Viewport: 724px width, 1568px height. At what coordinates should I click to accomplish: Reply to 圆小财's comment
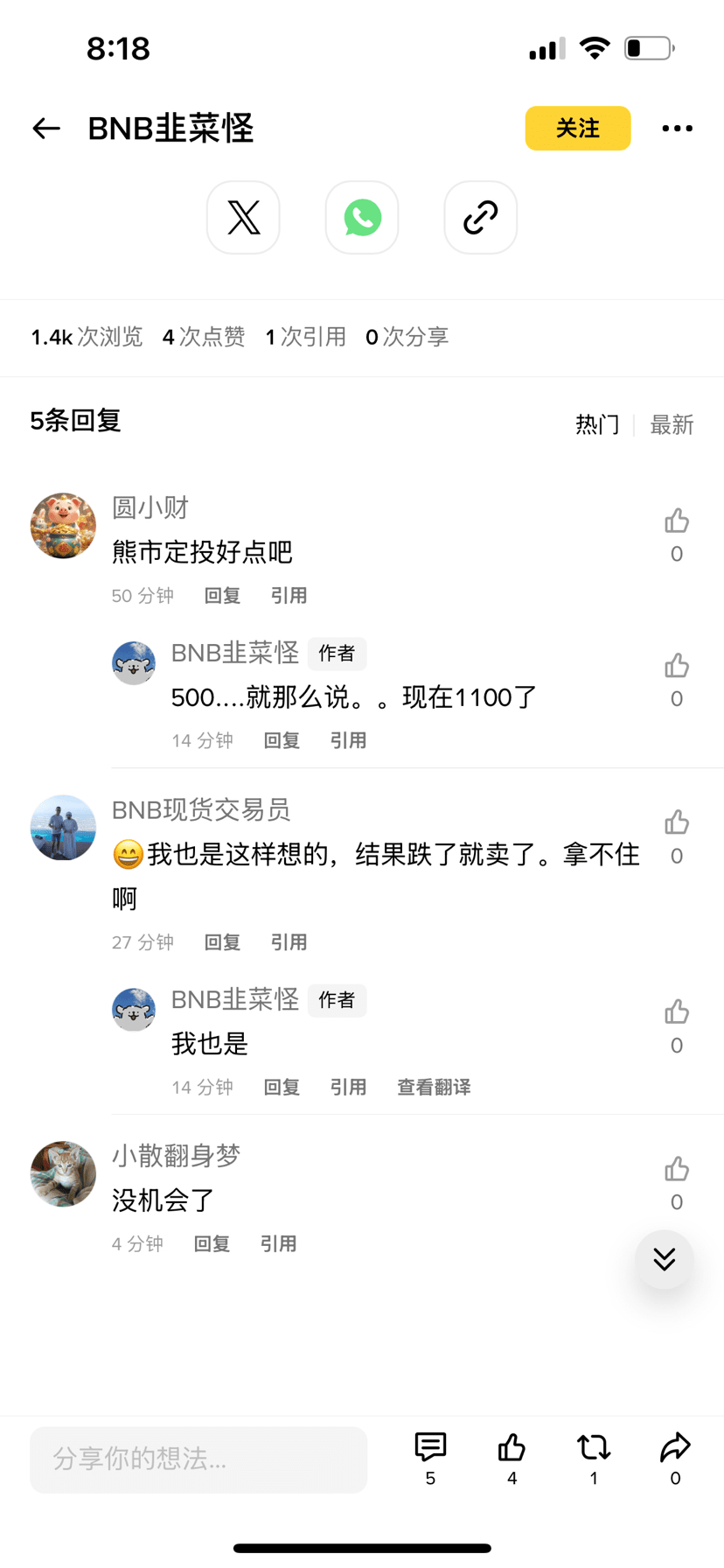click(x=222, y=596)
